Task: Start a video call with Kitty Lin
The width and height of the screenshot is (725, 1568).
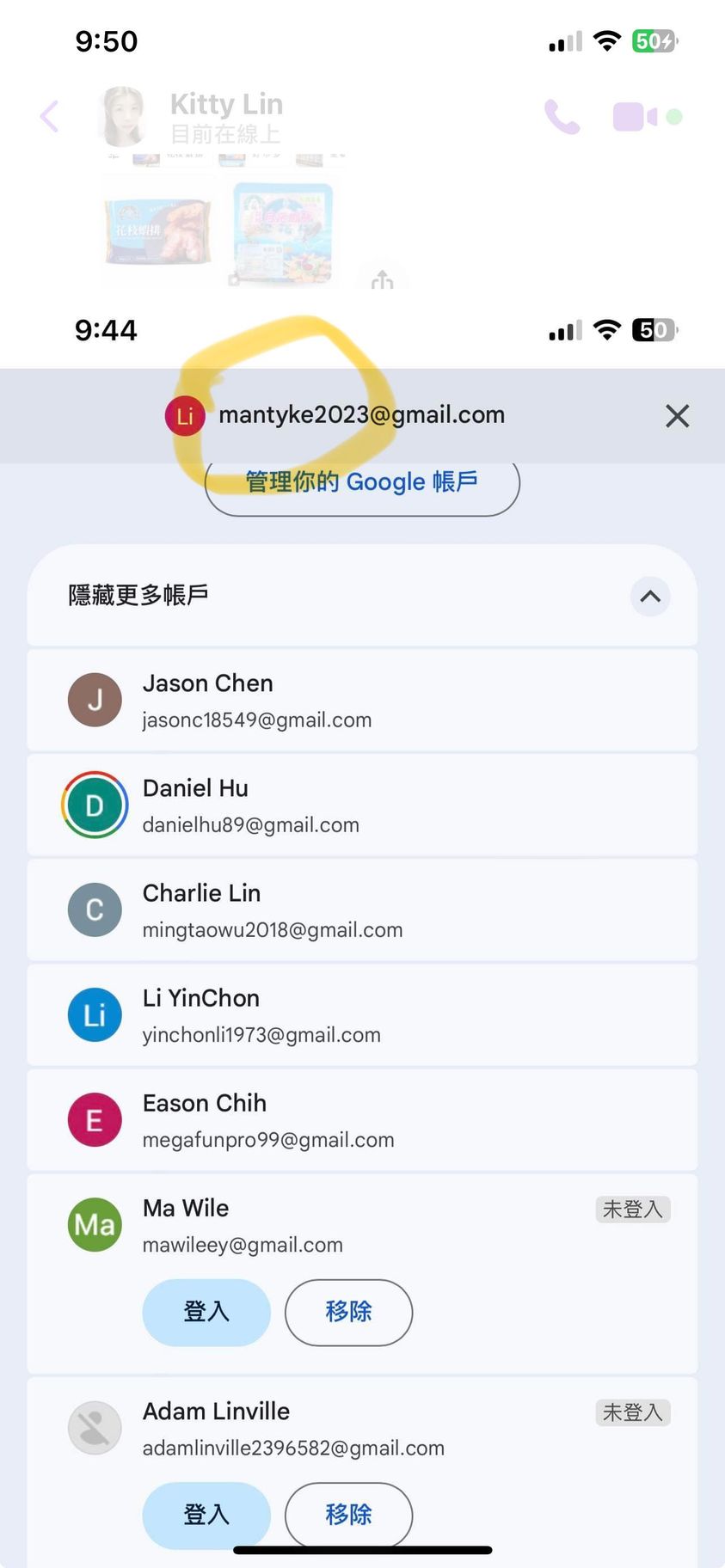Action: 635,117
